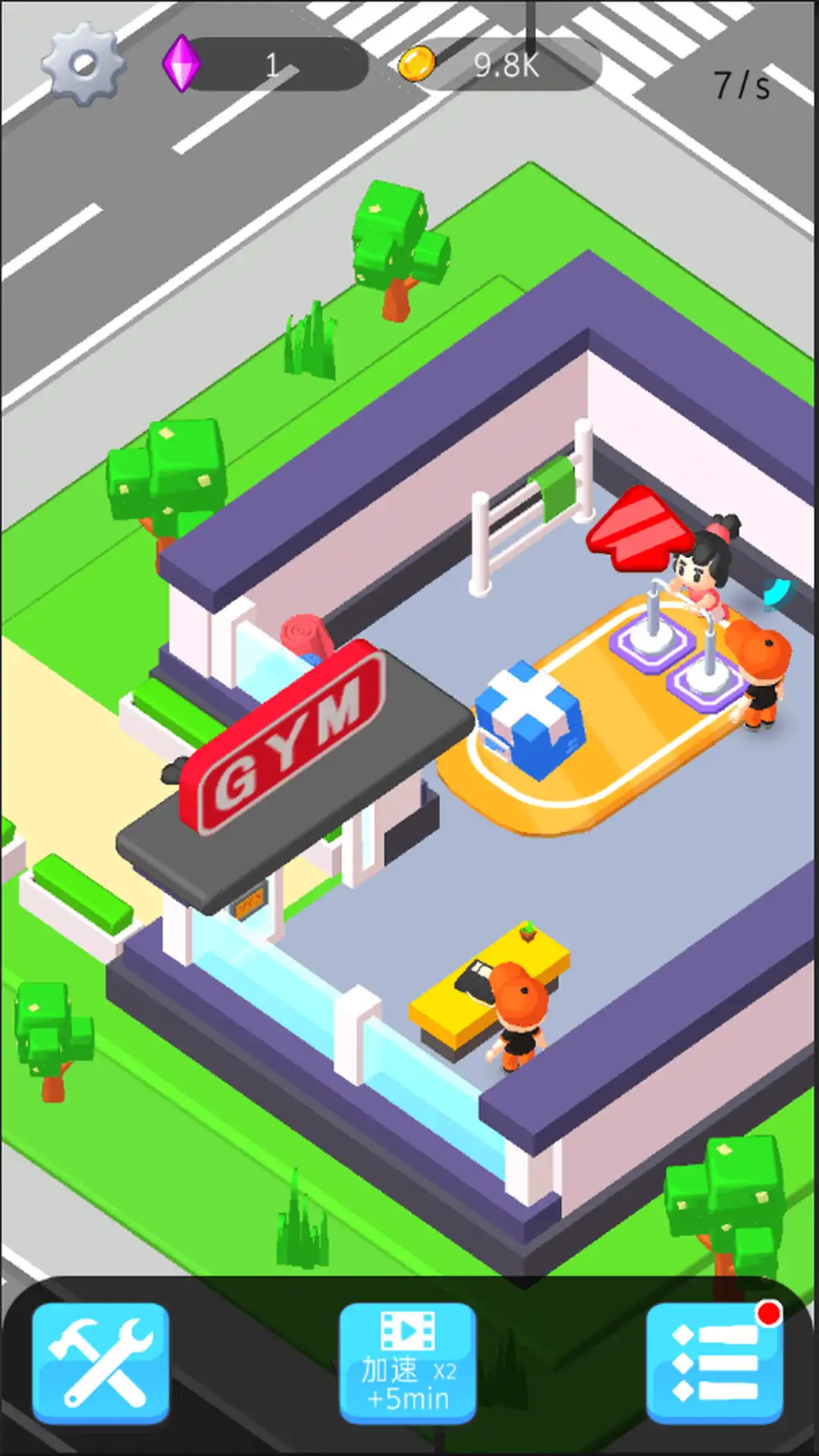
Task: Watch video for x2 speed boost
Action: [x=408, y=1362]
